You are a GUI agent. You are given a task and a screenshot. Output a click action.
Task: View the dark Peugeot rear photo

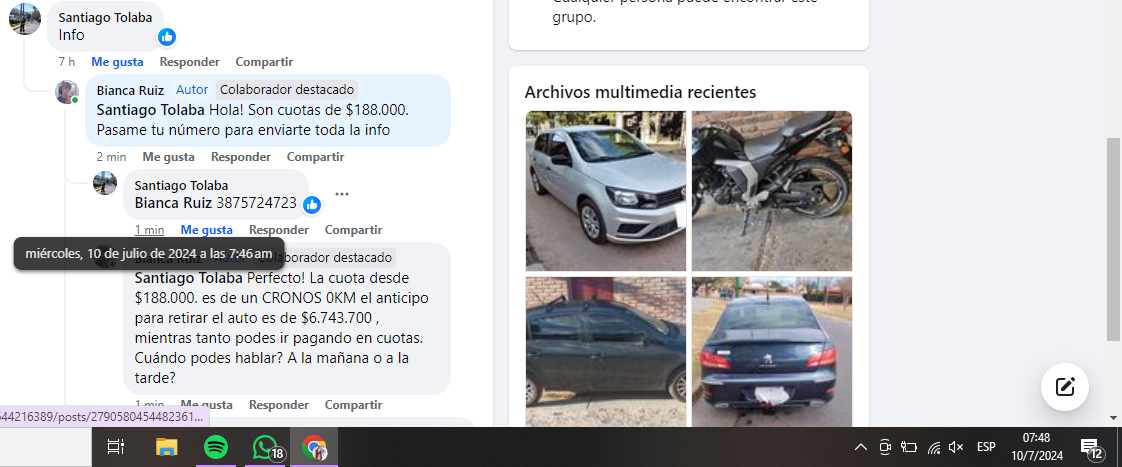pos(772,352)
